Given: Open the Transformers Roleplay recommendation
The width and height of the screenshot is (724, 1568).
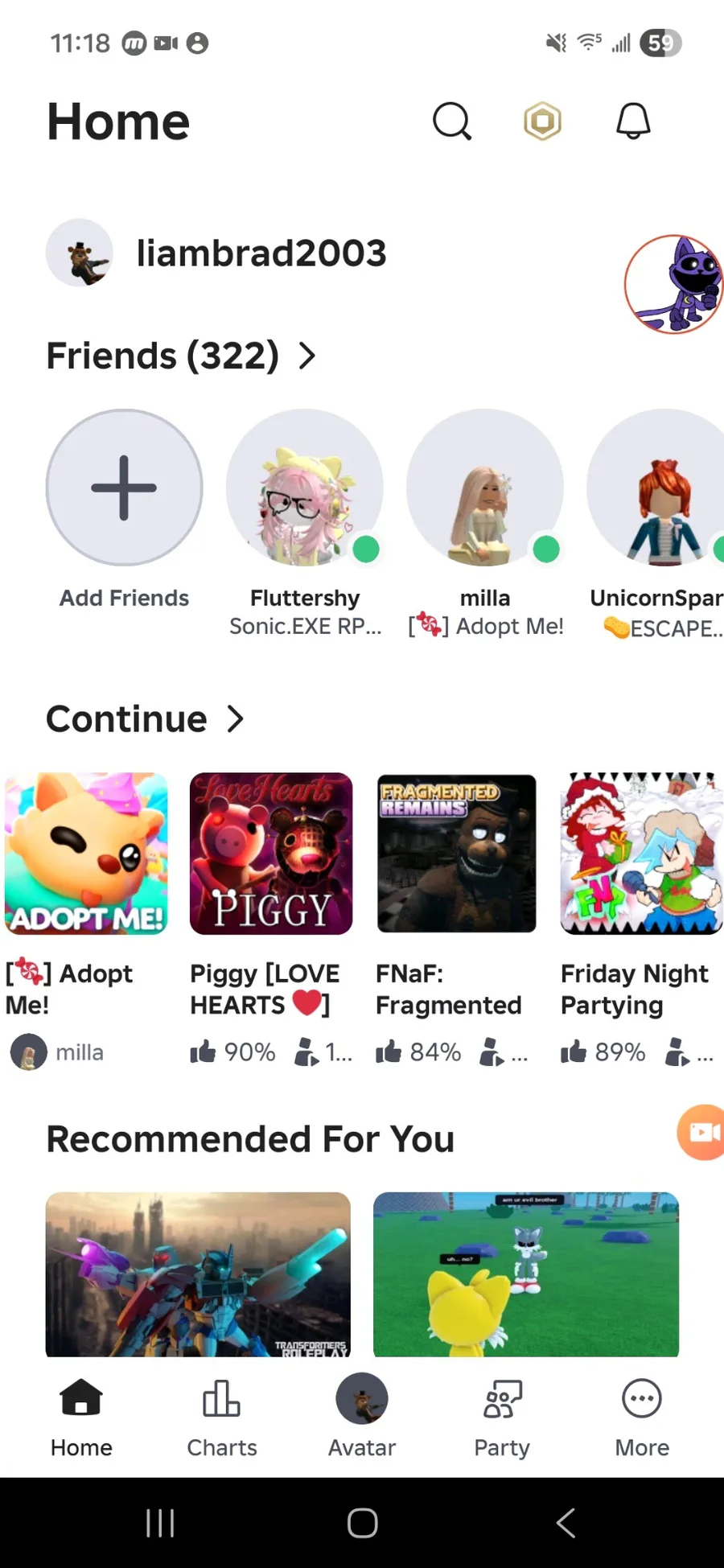Looking at the screenshot, I should [x=198, y=1274].
